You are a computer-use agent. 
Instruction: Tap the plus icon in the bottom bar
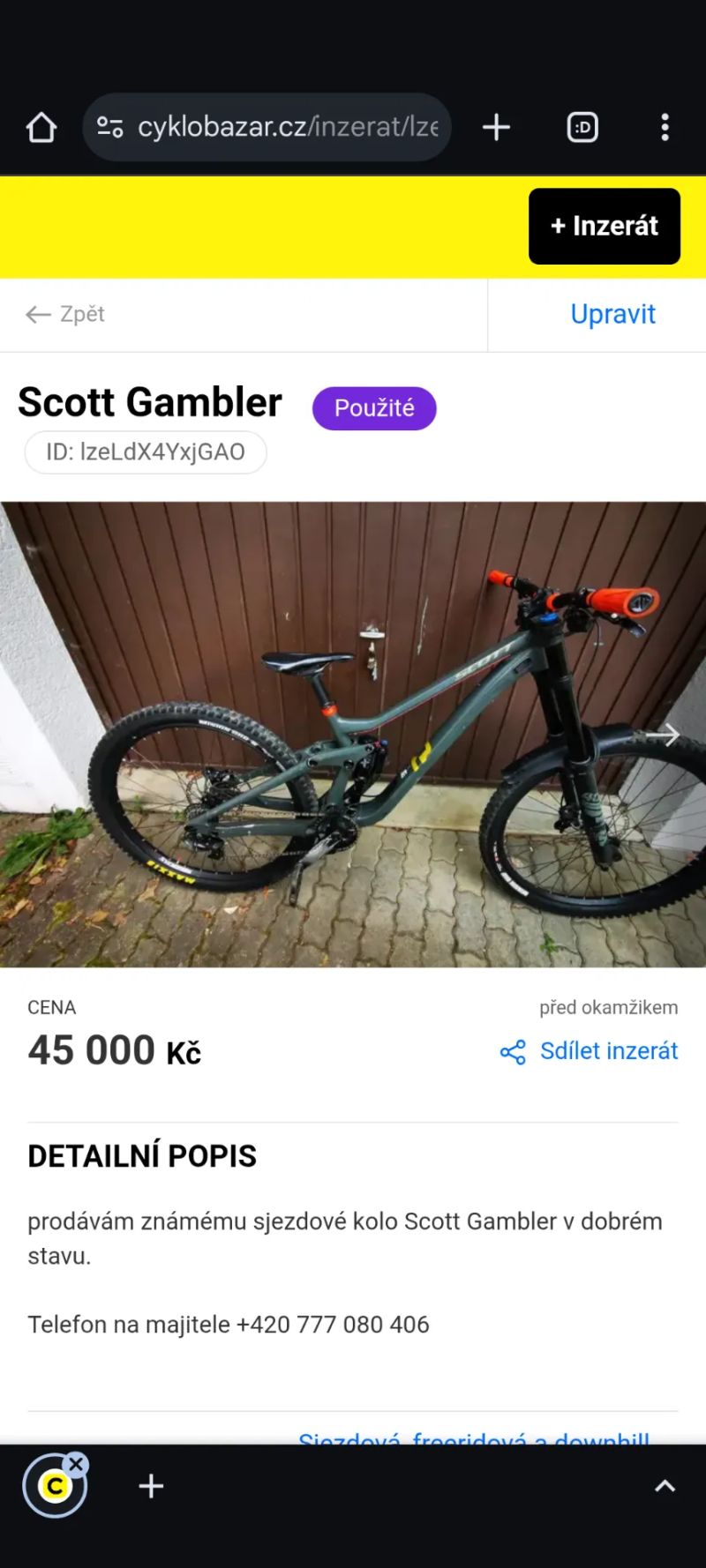click(150, 1485)
